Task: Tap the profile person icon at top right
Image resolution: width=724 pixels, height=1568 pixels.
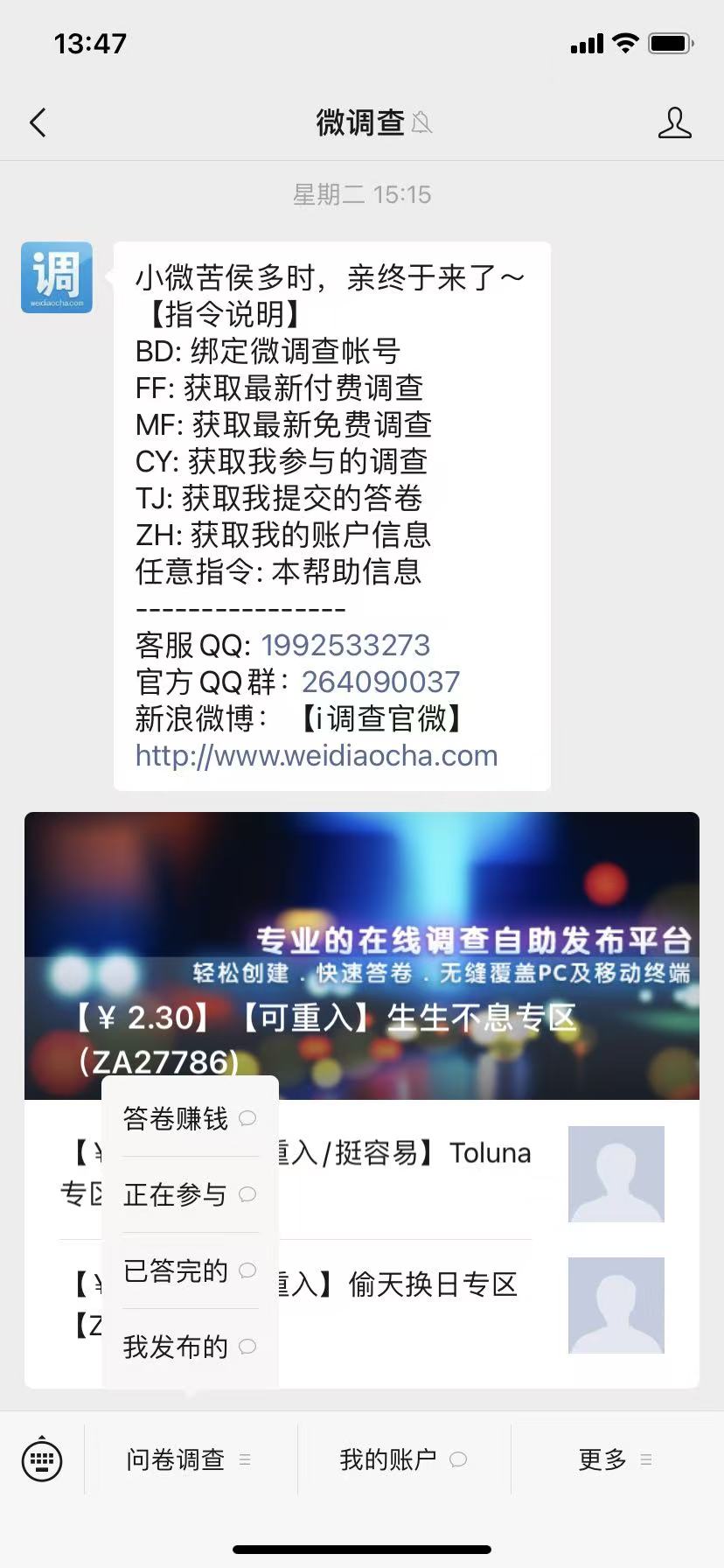Action: point(674,123)
